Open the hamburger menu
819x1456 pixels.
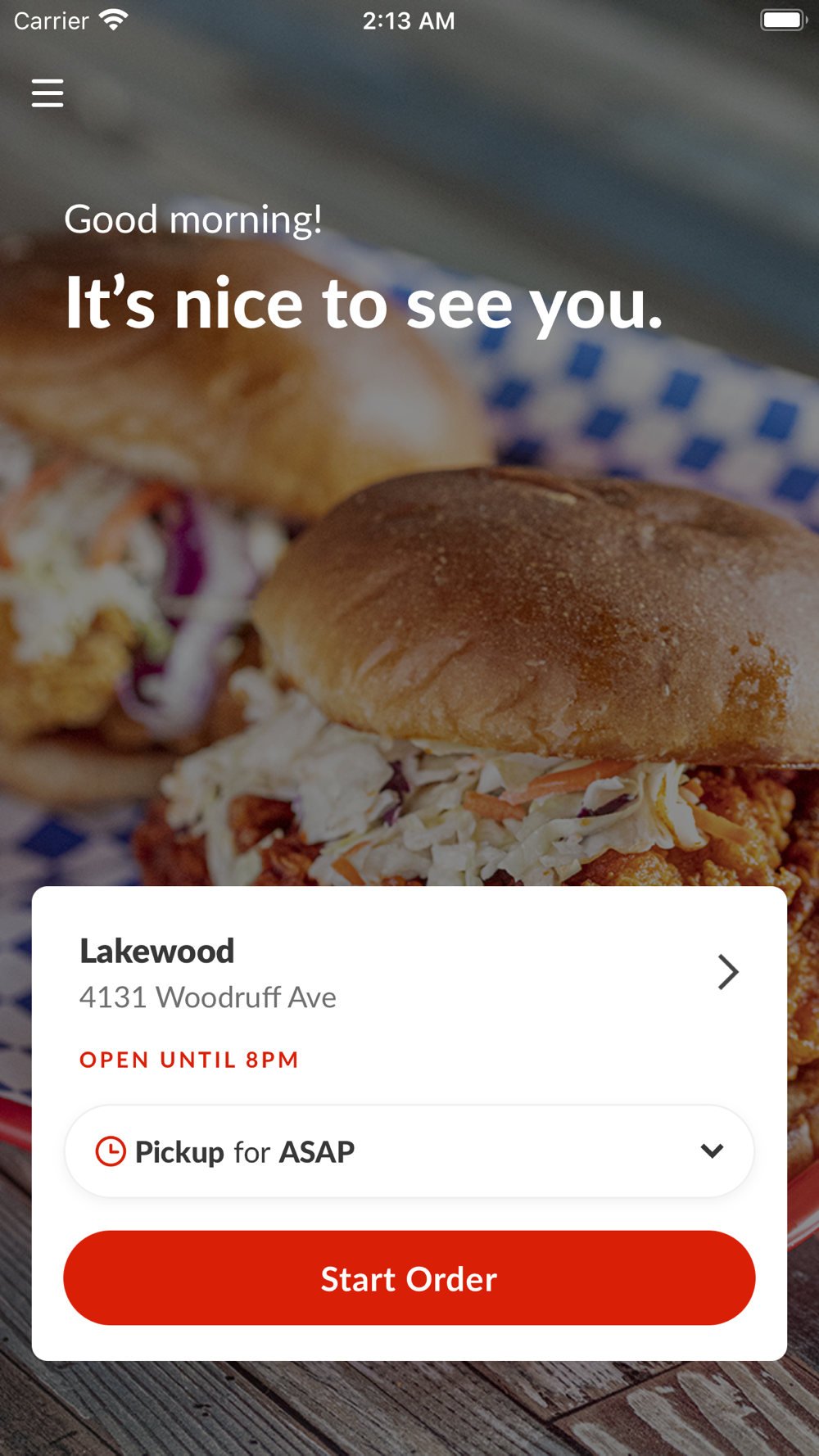[x=48, y=93]
